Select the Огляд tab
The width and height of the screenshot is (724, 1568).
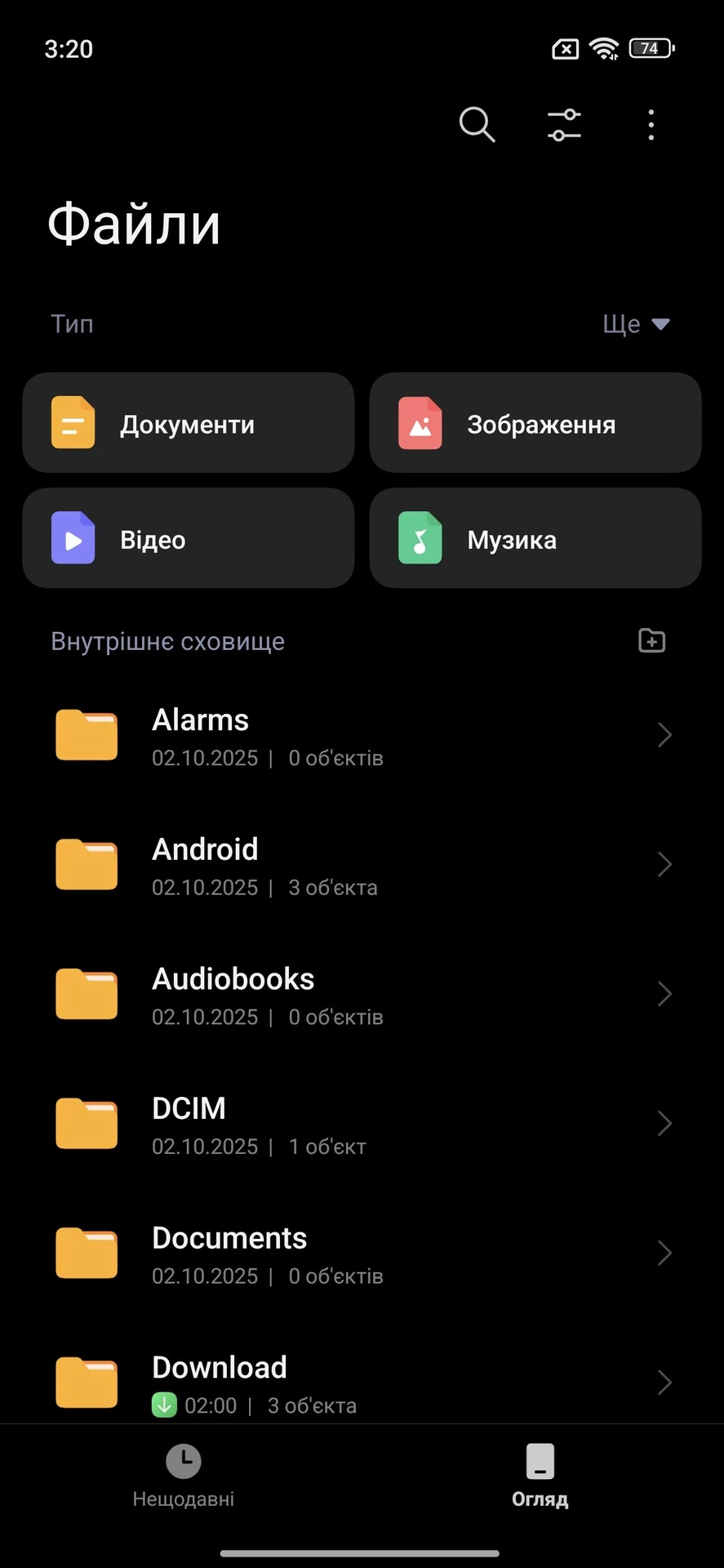(x=540, y=1476)
